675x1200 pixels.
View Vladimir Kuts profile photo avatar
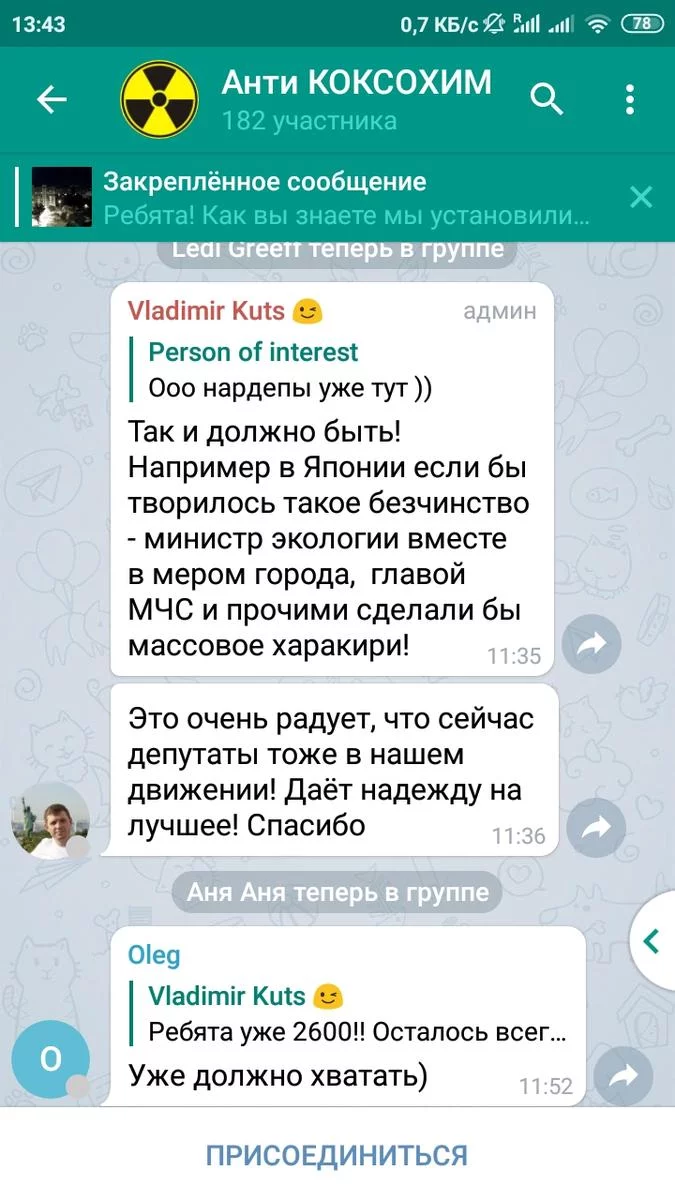(51, 822)
